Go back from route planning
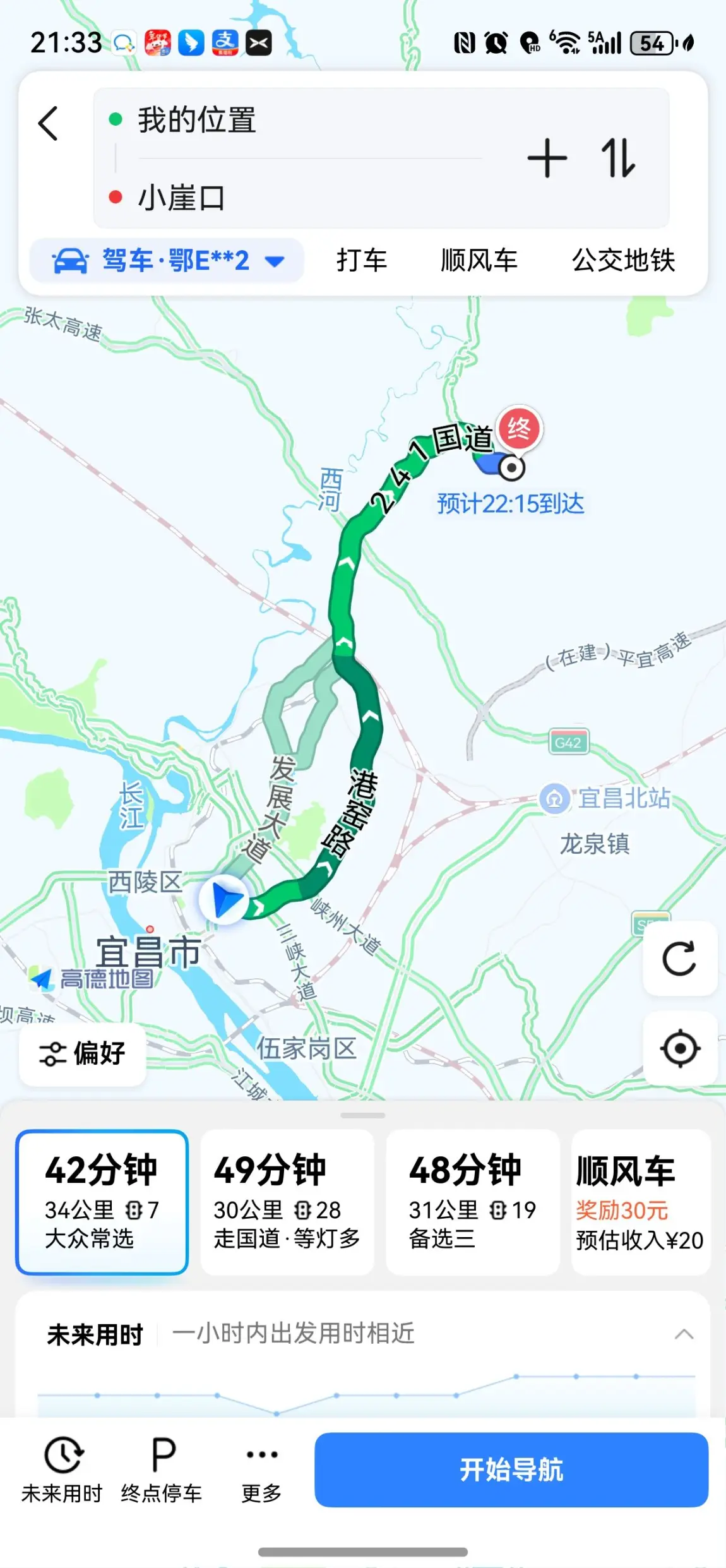726x1568 pixels. [49, 123]
